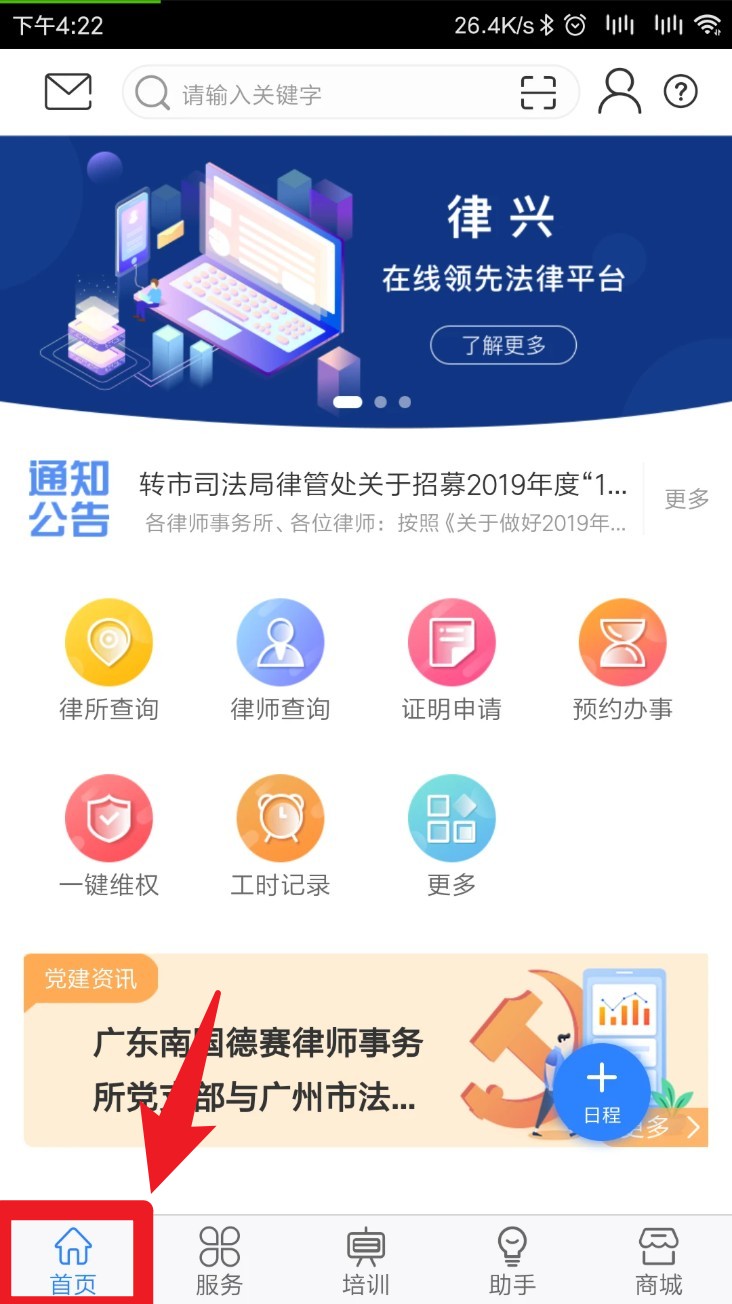Open more 通知公告 notices
Viewport: 732px width, 1304px height.
[x=686, y=499]
